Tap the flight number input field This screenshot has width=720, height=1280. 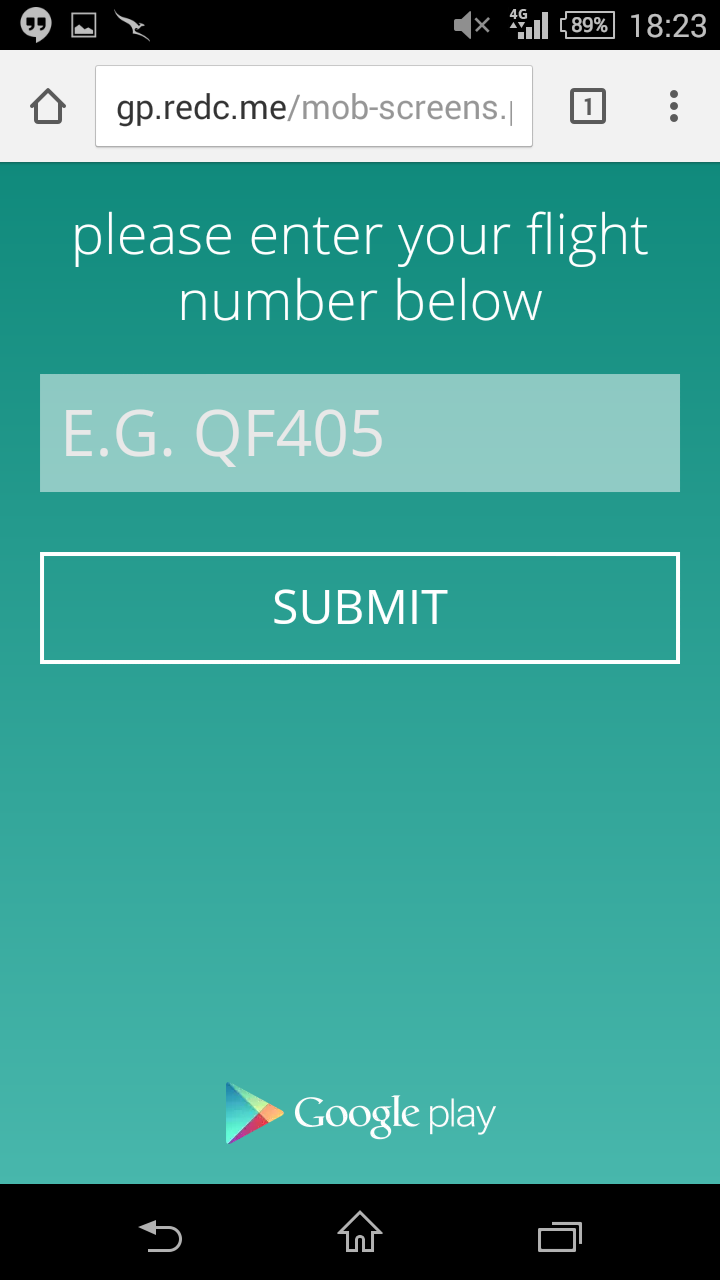360,433
